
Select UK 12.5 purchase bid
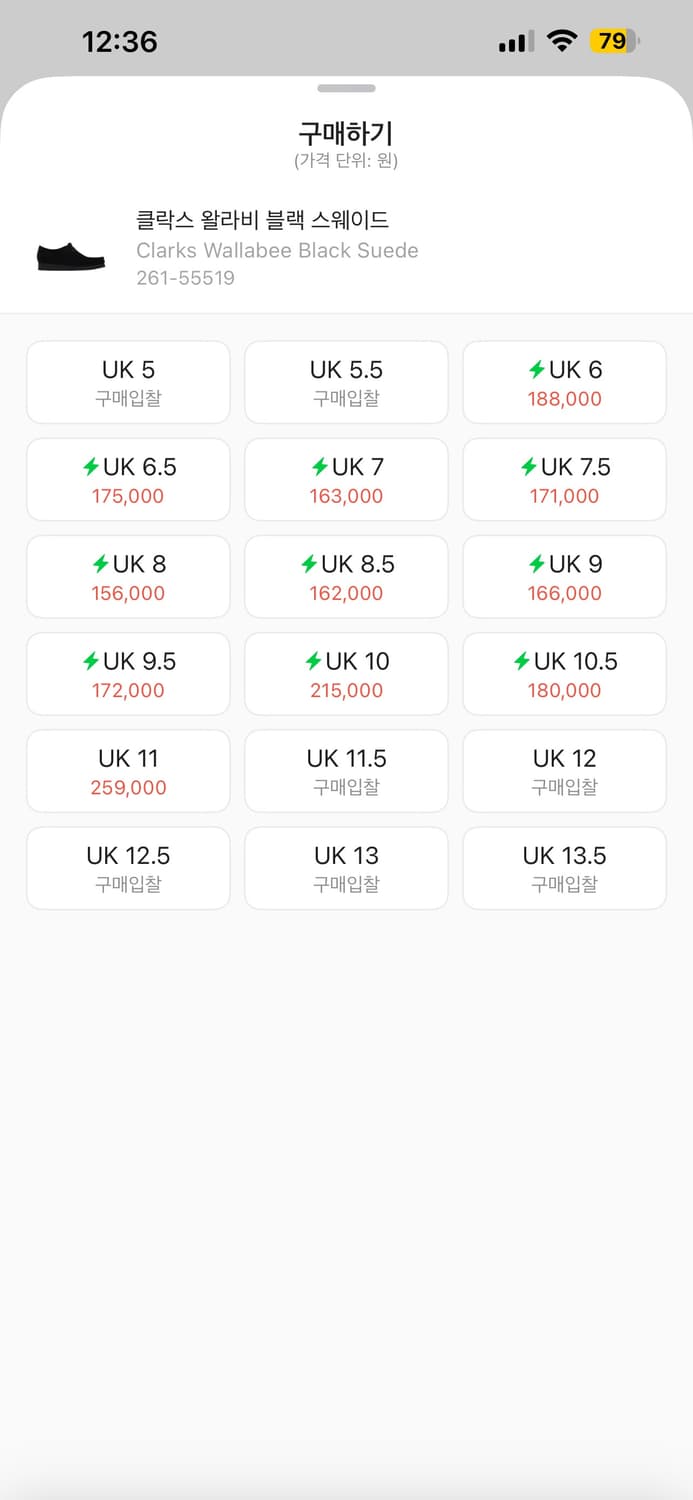(x=128, y=868)
